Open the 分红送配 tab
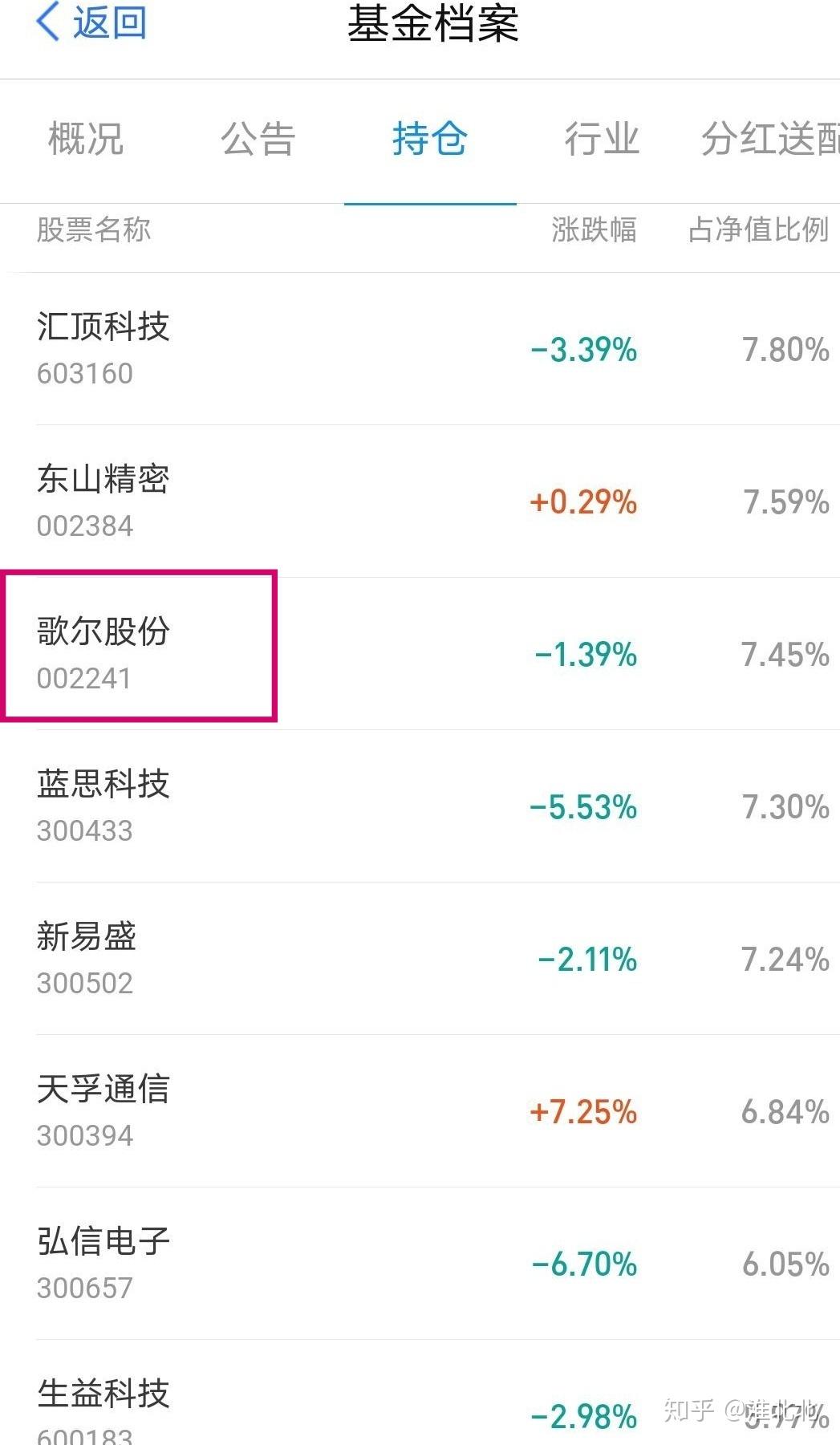The height and width of the screenshot is (1445, 840). point(769,139)
